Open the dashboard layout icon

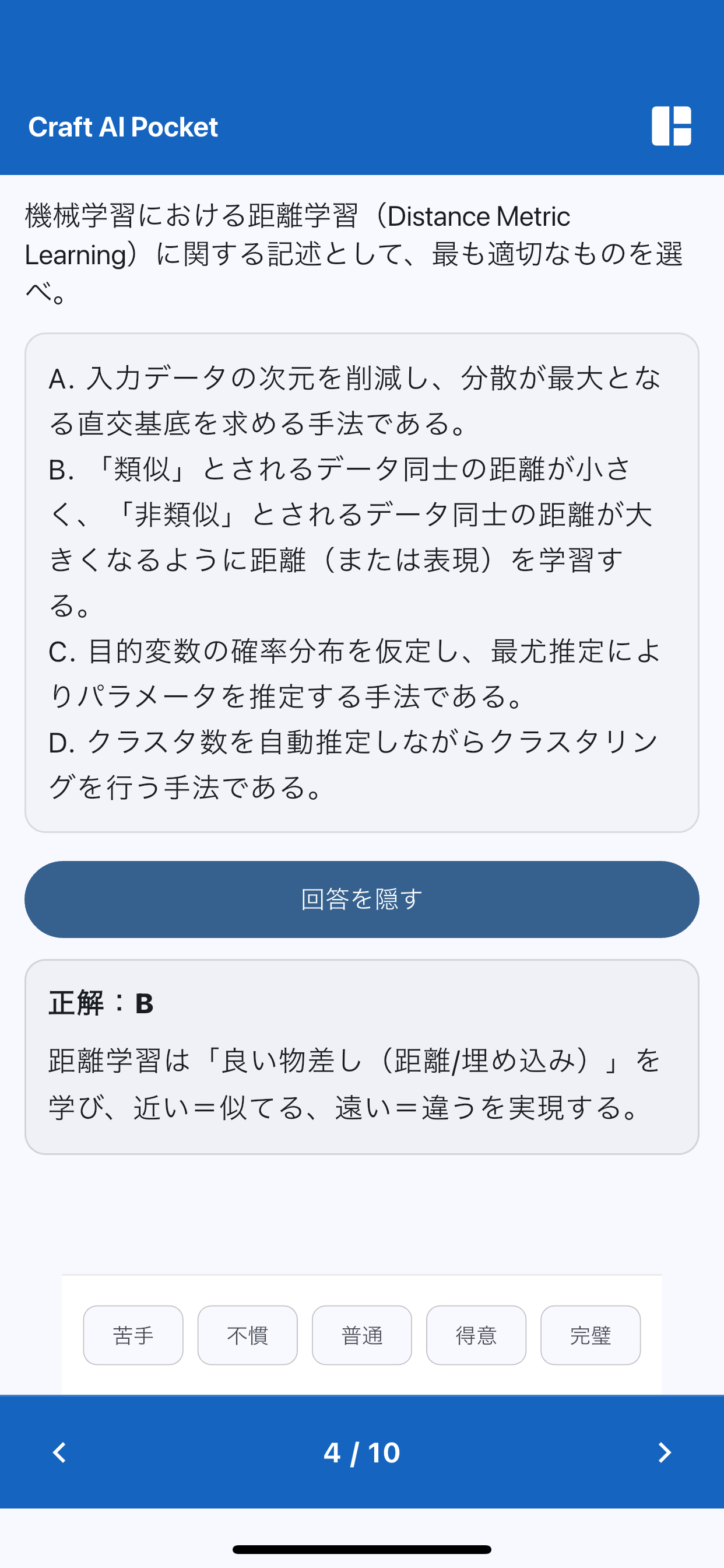(x=671, y=126)
